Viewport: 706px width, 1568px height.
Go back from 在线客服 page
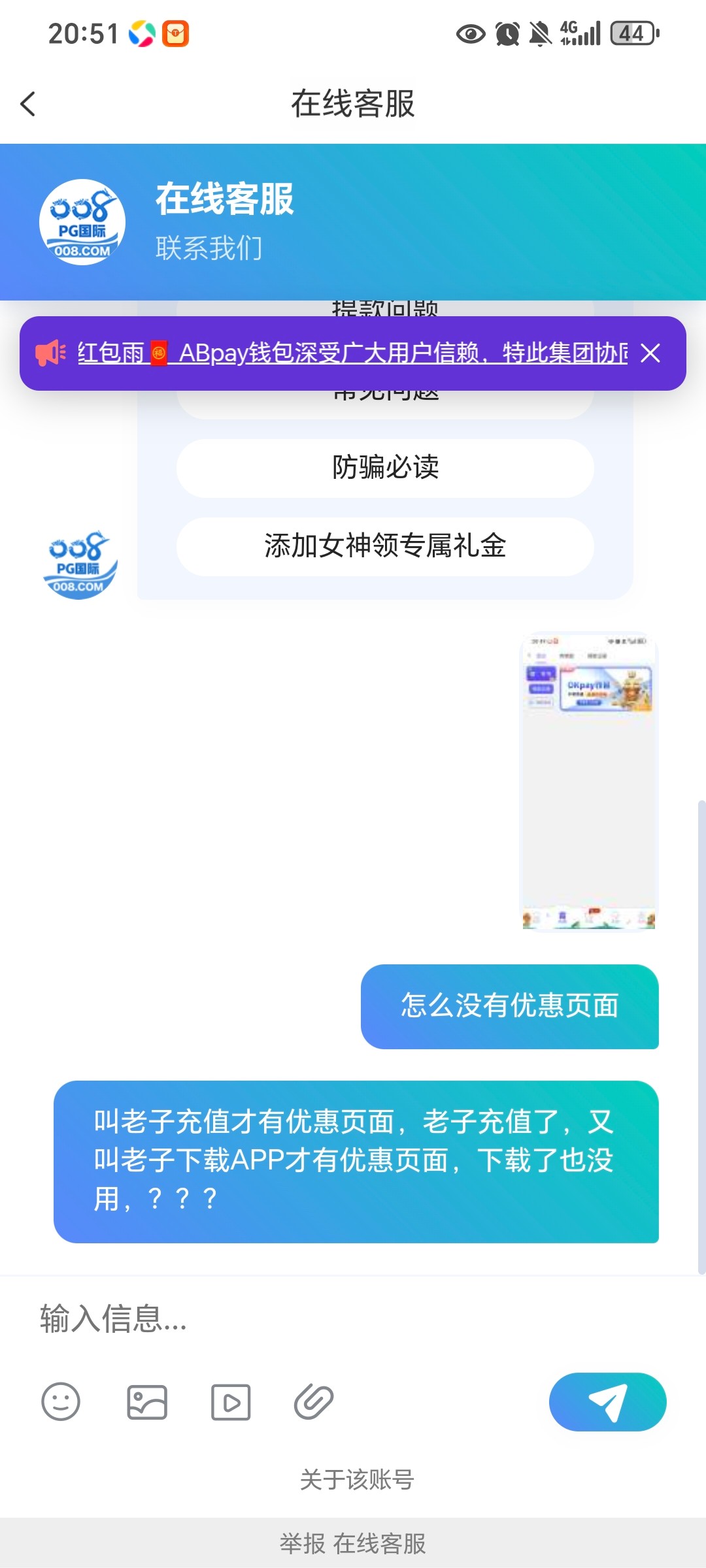pos(29,104)
